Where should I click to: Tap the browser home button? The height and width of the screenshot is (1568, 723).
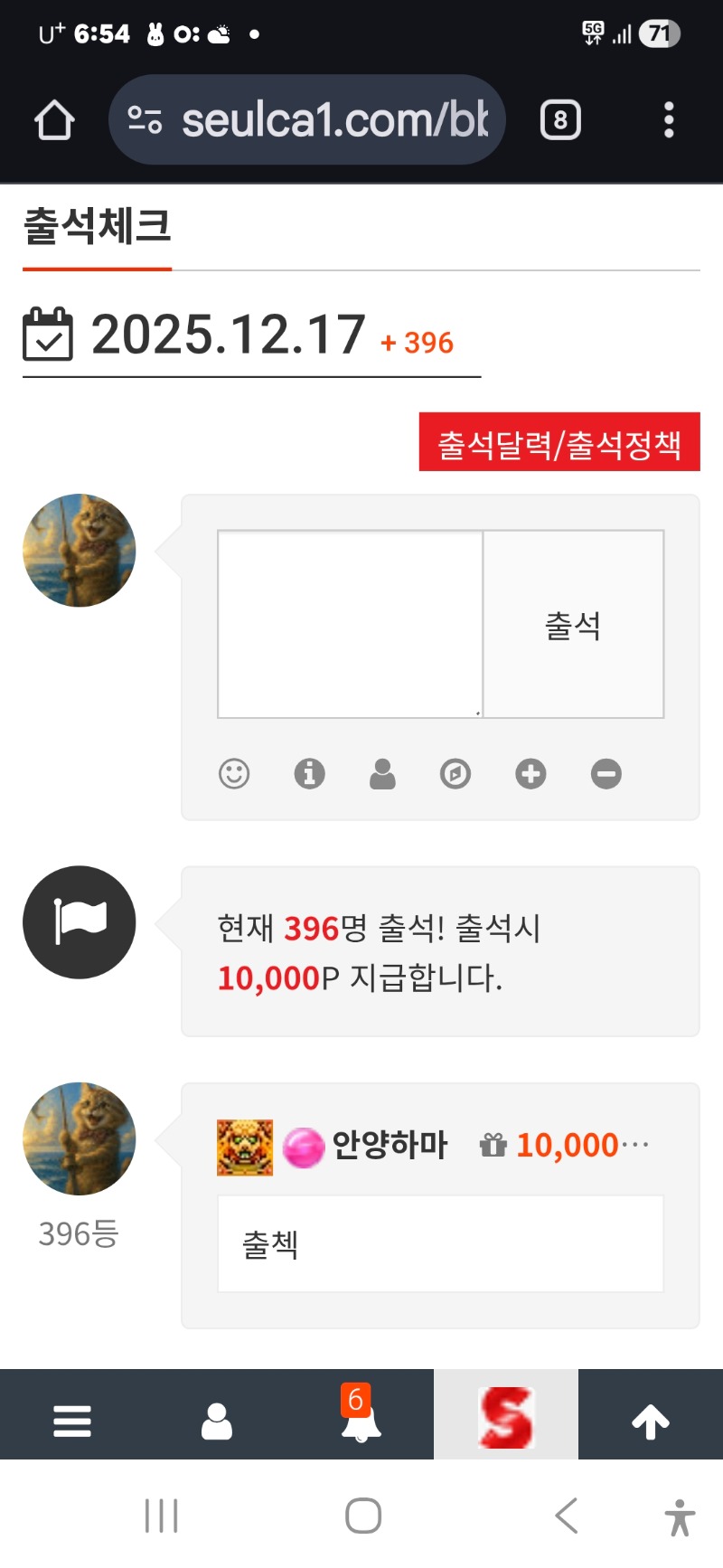pos(54,120)
